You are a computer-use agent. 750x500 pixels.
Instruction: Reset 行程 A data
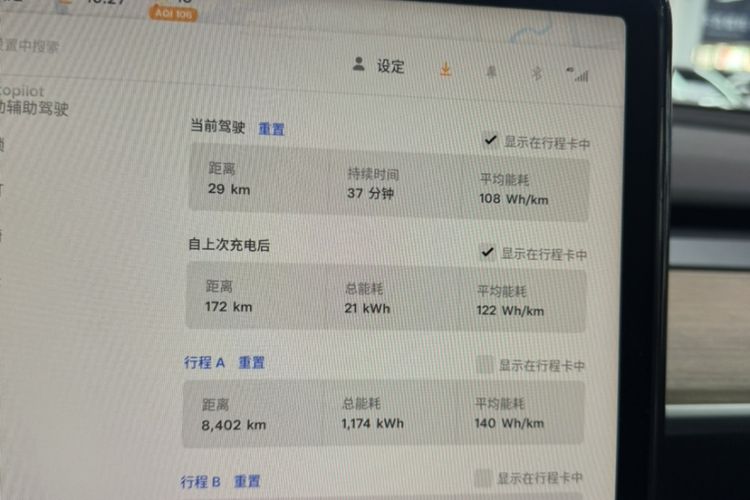coord(251,363)
